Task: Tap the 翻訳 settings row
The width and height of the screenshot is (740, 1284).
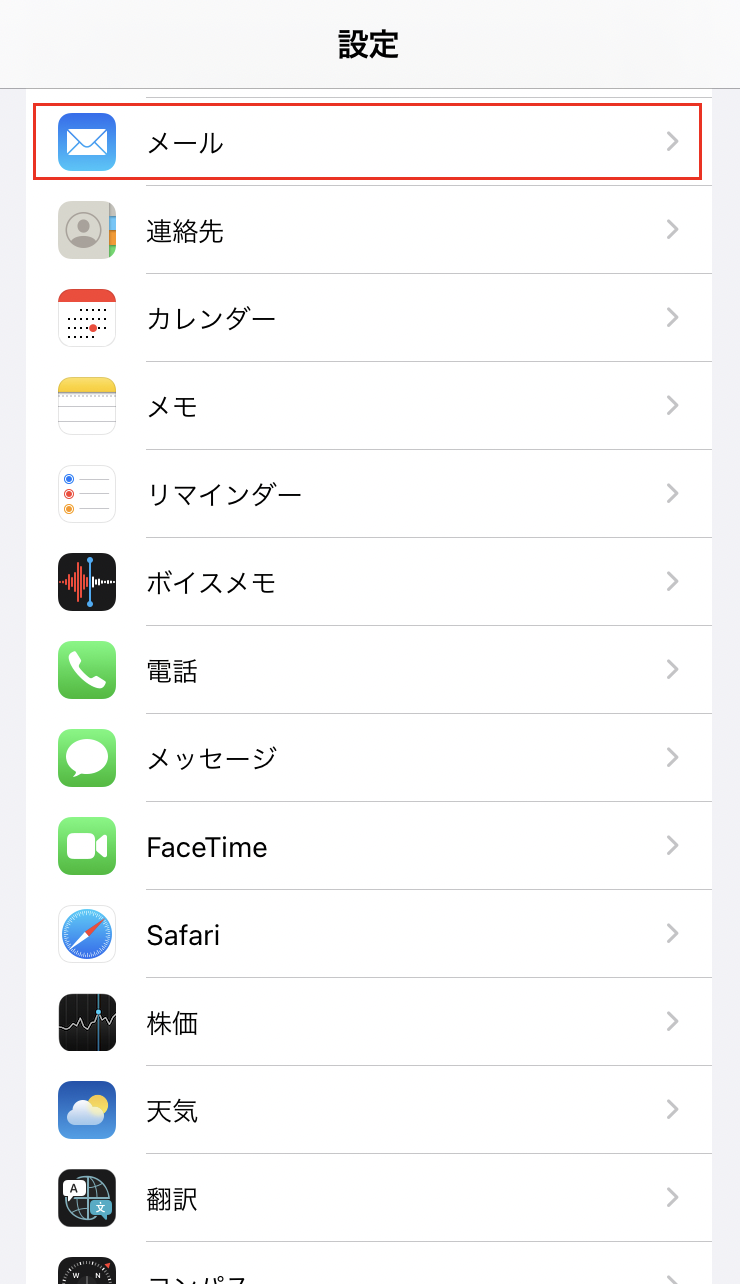Action: [x=369, y=1198]
